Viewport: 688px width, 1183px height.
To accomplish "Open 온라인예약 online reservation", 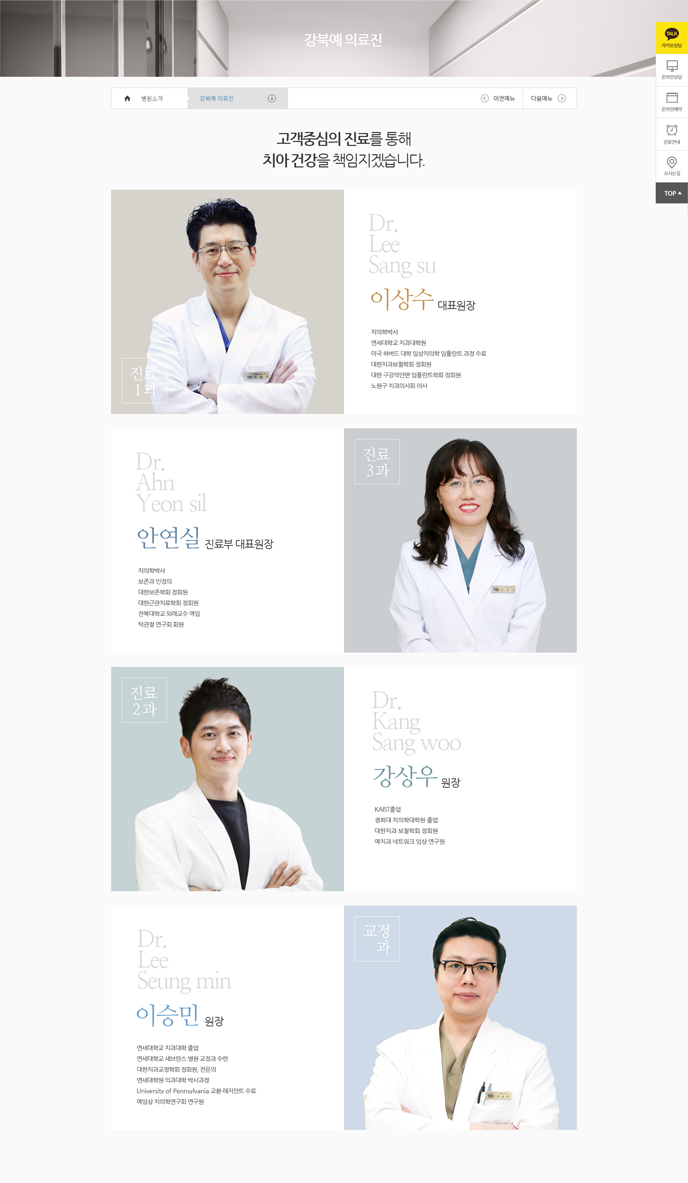I will (x=671, y=103).
